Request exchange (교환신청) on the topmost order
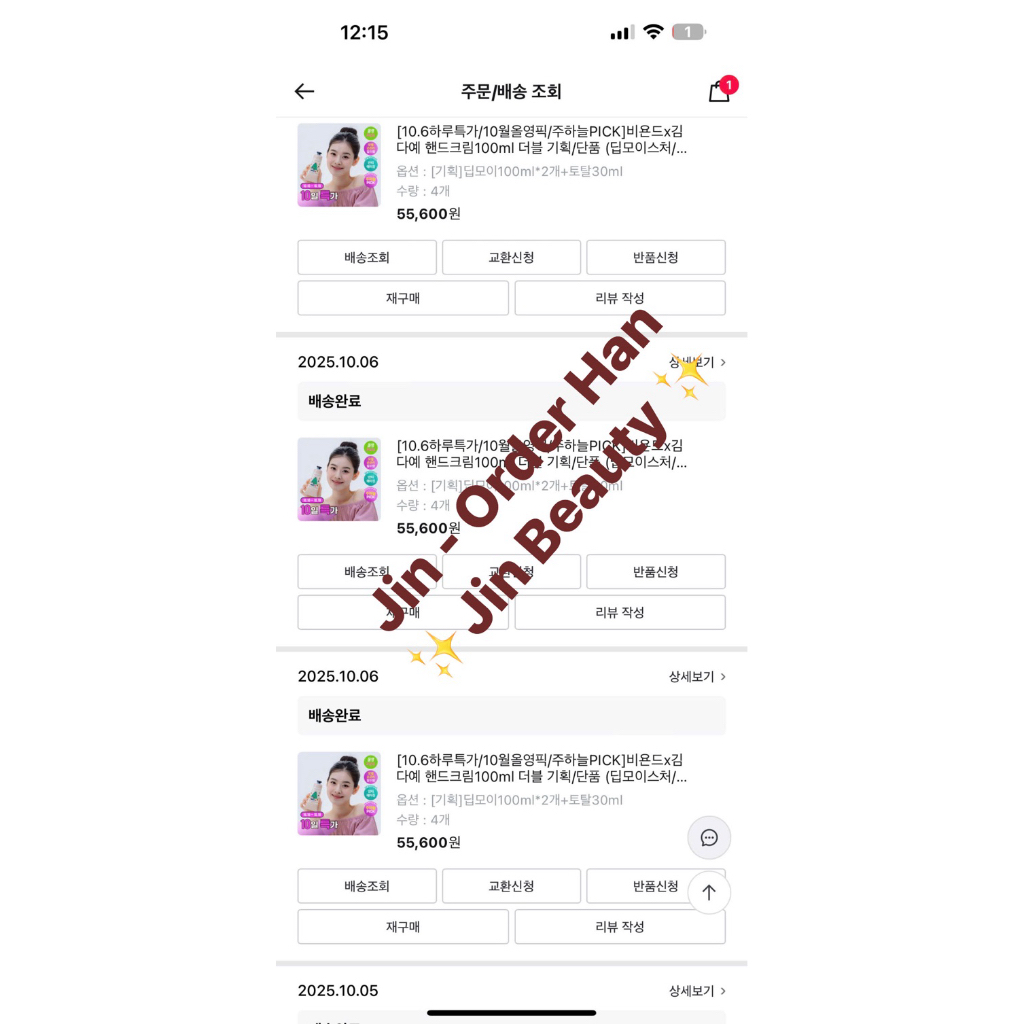 click(511, 257)
